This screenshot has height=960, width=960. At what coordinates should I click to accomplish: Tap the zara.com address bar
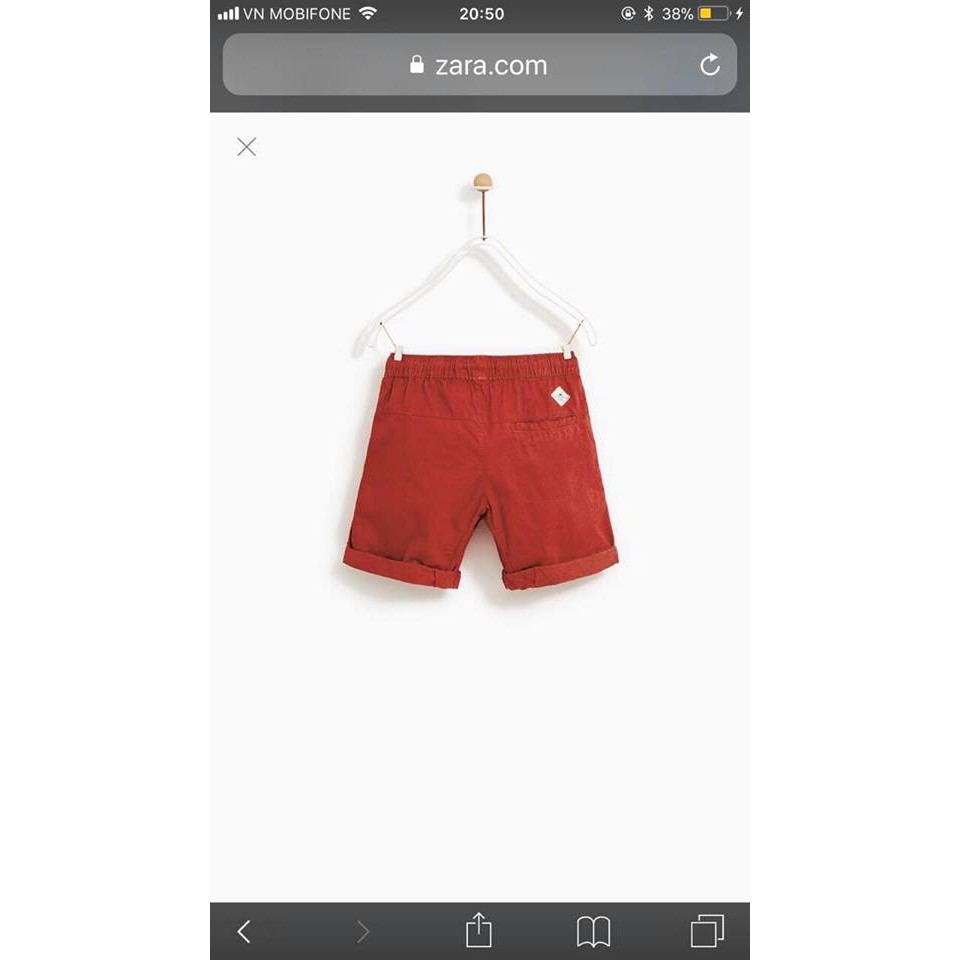pos(479,65)
